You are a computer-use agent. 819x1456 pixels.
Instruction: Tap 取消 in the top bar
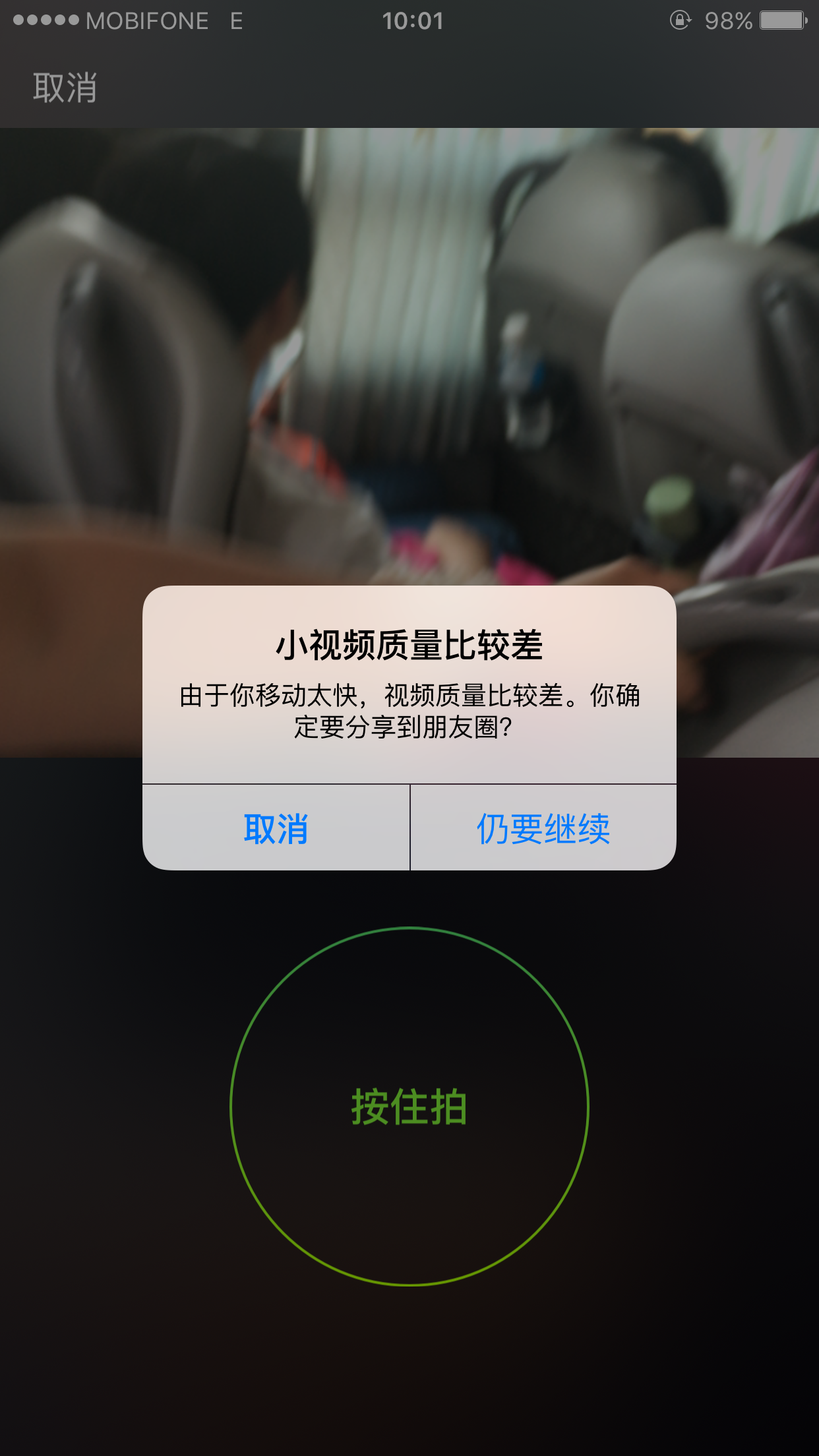click(x=65, y=88)
